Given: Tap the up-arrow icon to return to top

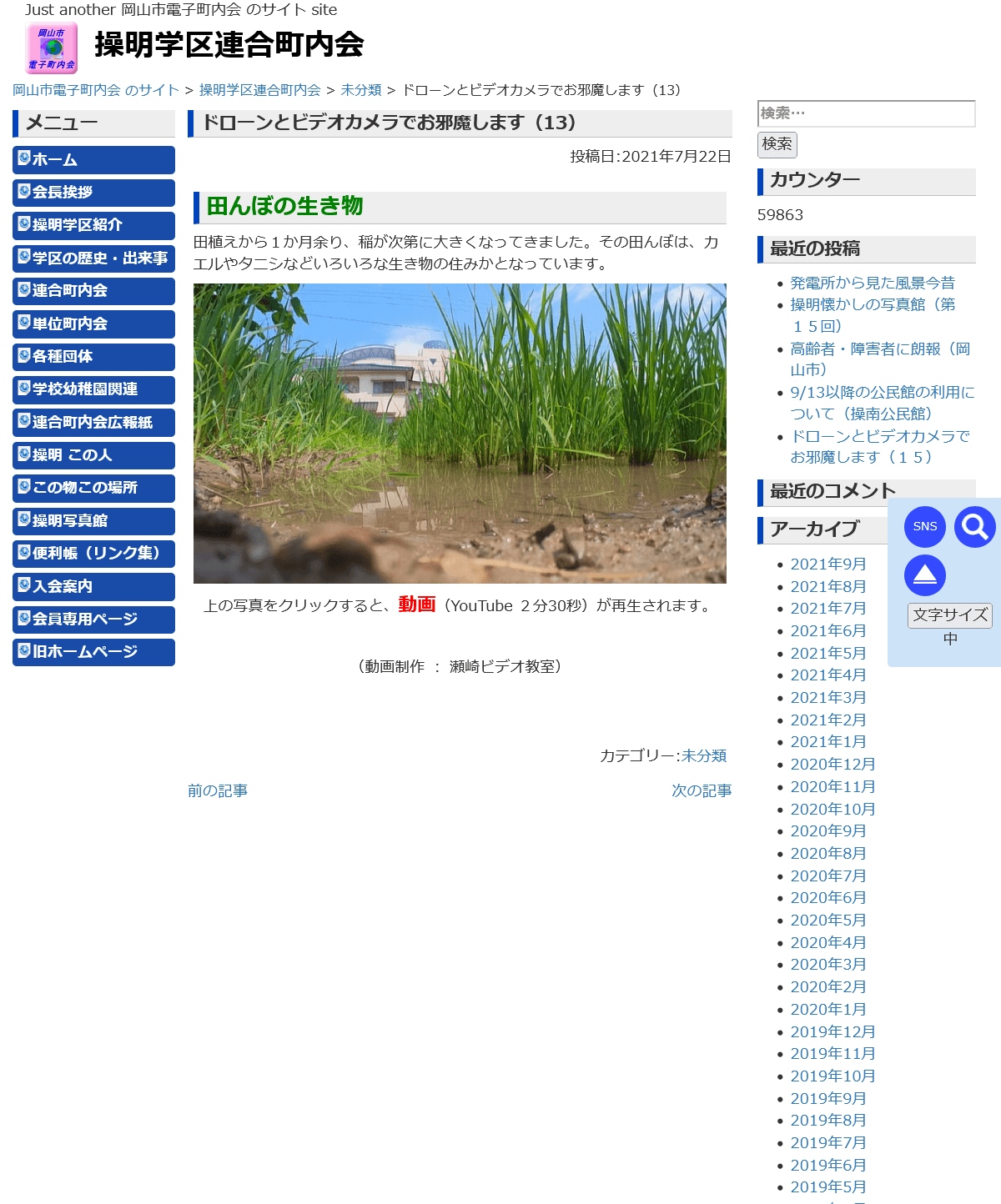Looking at the screenshot, I should click(924, 575).
